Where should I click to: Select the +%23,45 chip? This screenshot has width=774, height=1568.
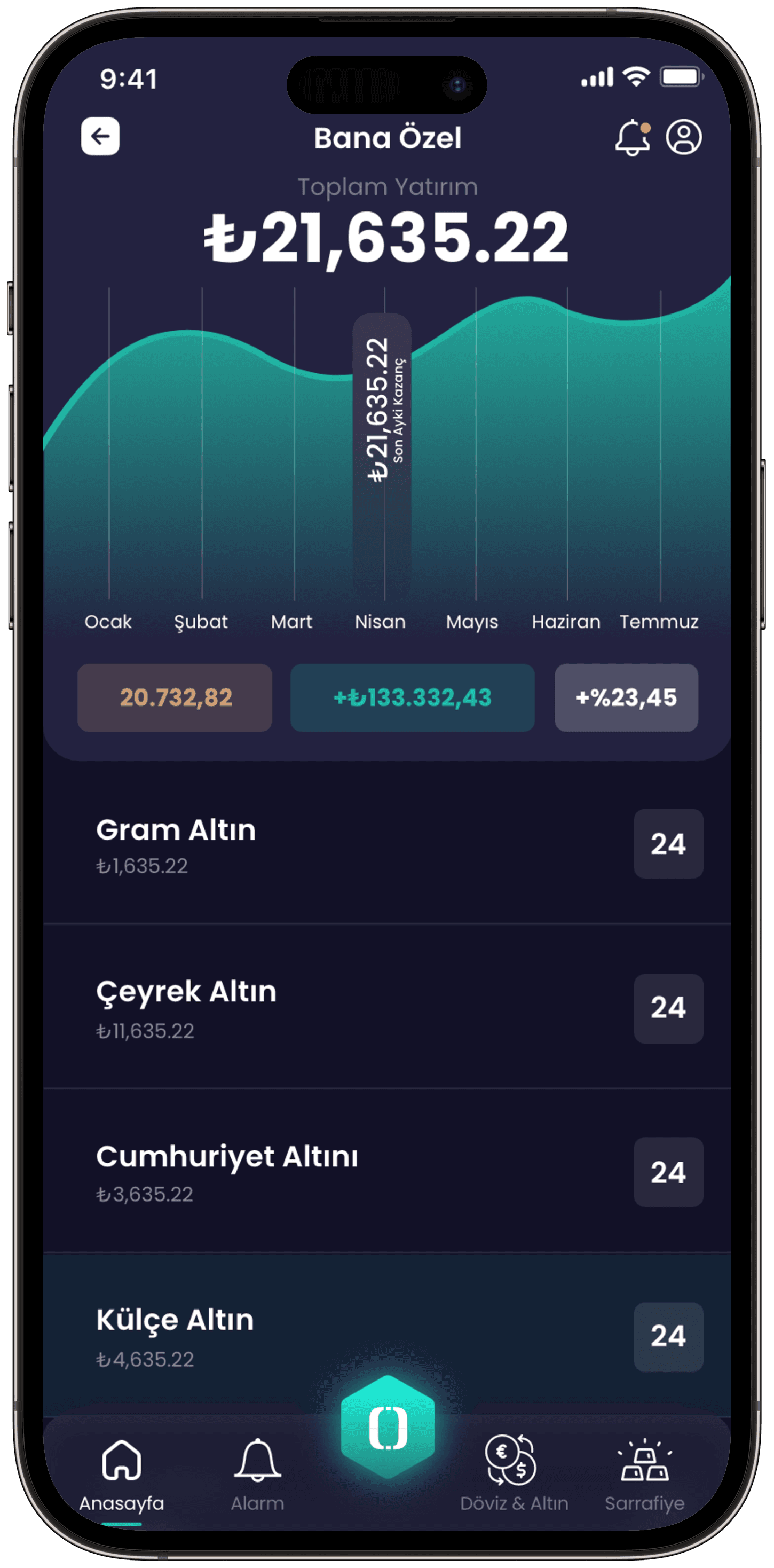pyautogui.click(x=626, y=697)
